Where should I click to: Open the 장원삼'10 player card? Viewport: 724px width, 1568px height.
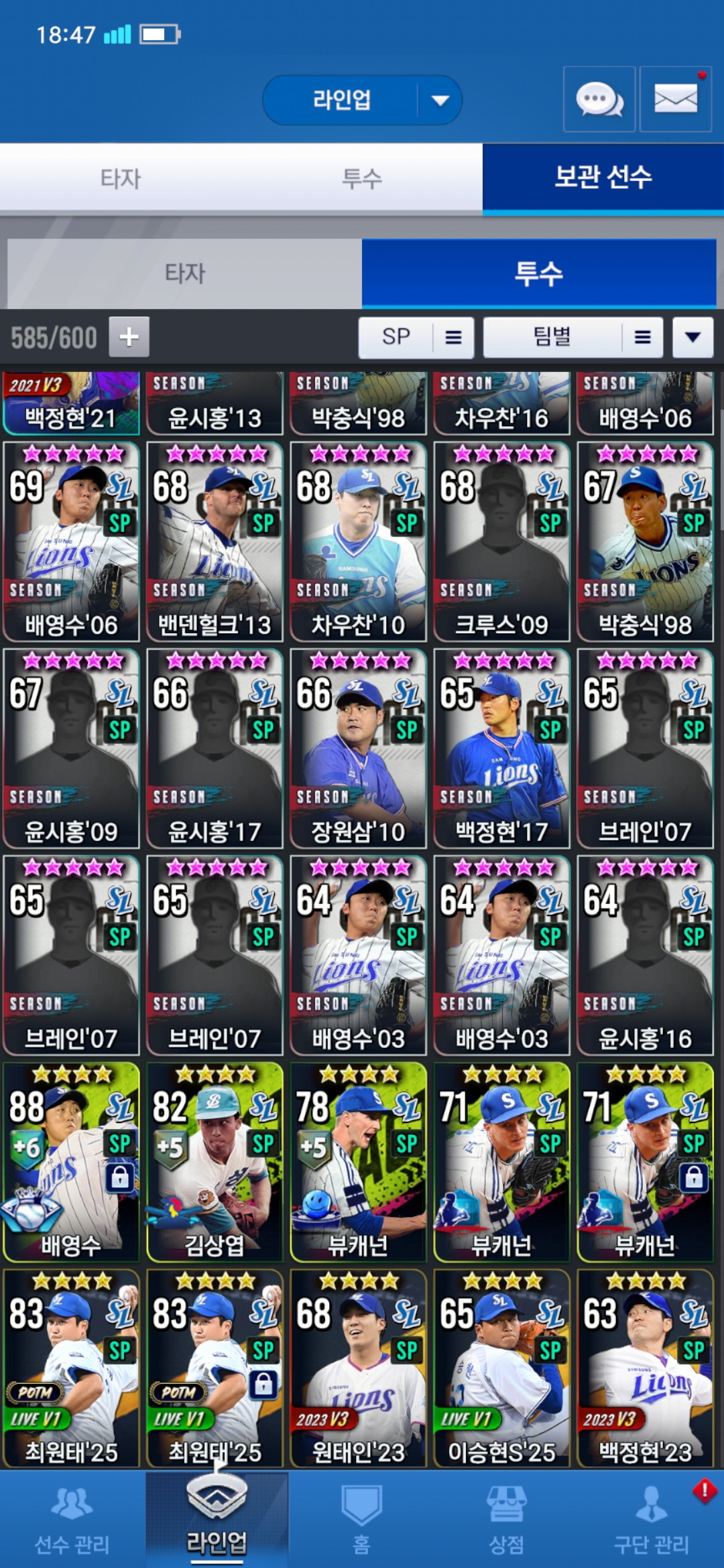click(358, 748)
